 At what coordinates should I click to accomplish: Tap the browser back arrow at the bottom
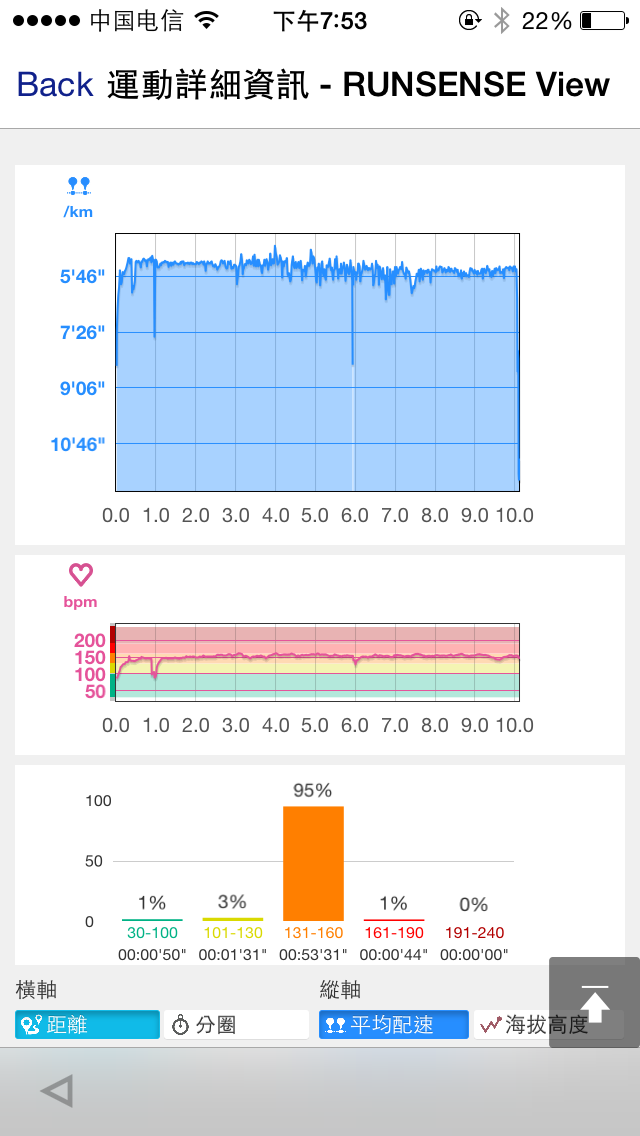pos(57,1091)
